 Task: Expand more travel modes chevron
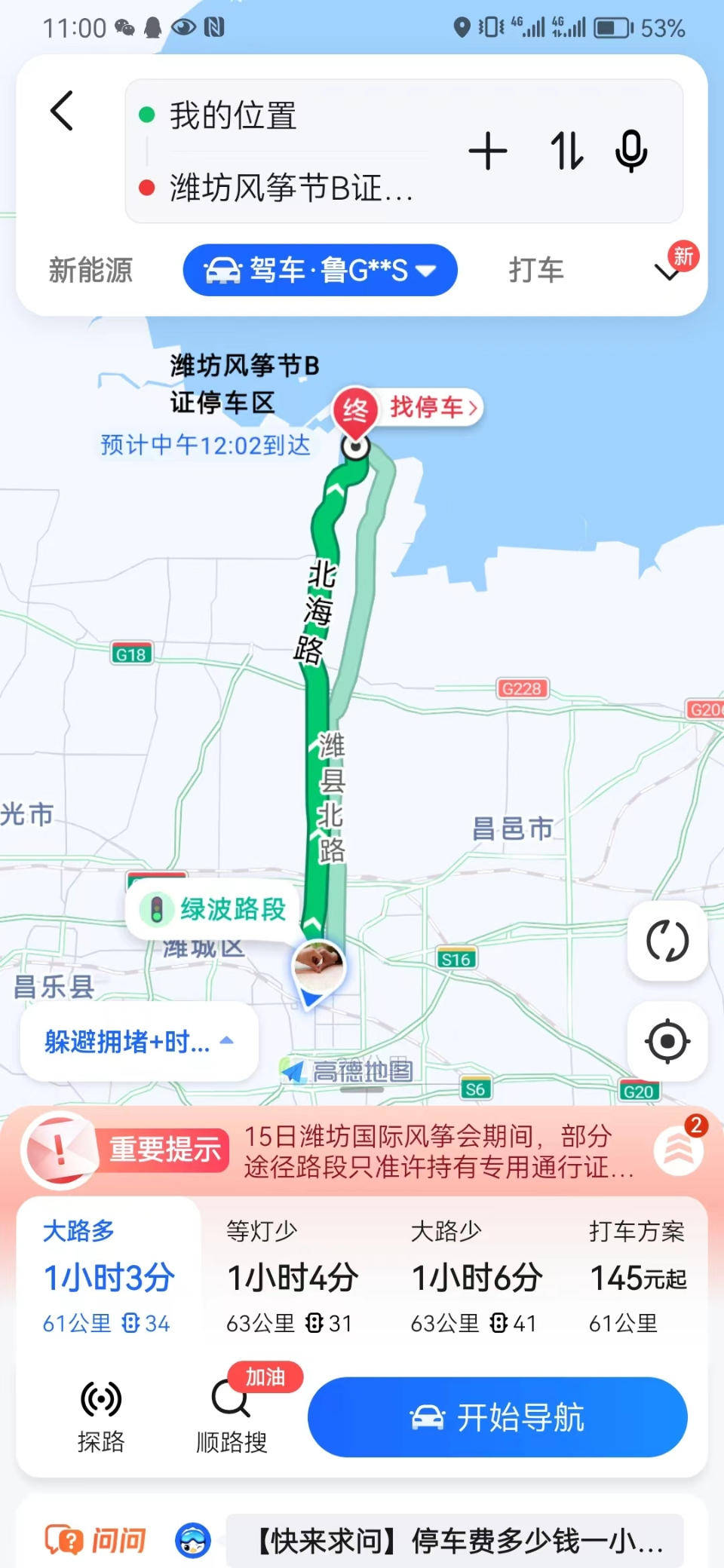(668, 271)
